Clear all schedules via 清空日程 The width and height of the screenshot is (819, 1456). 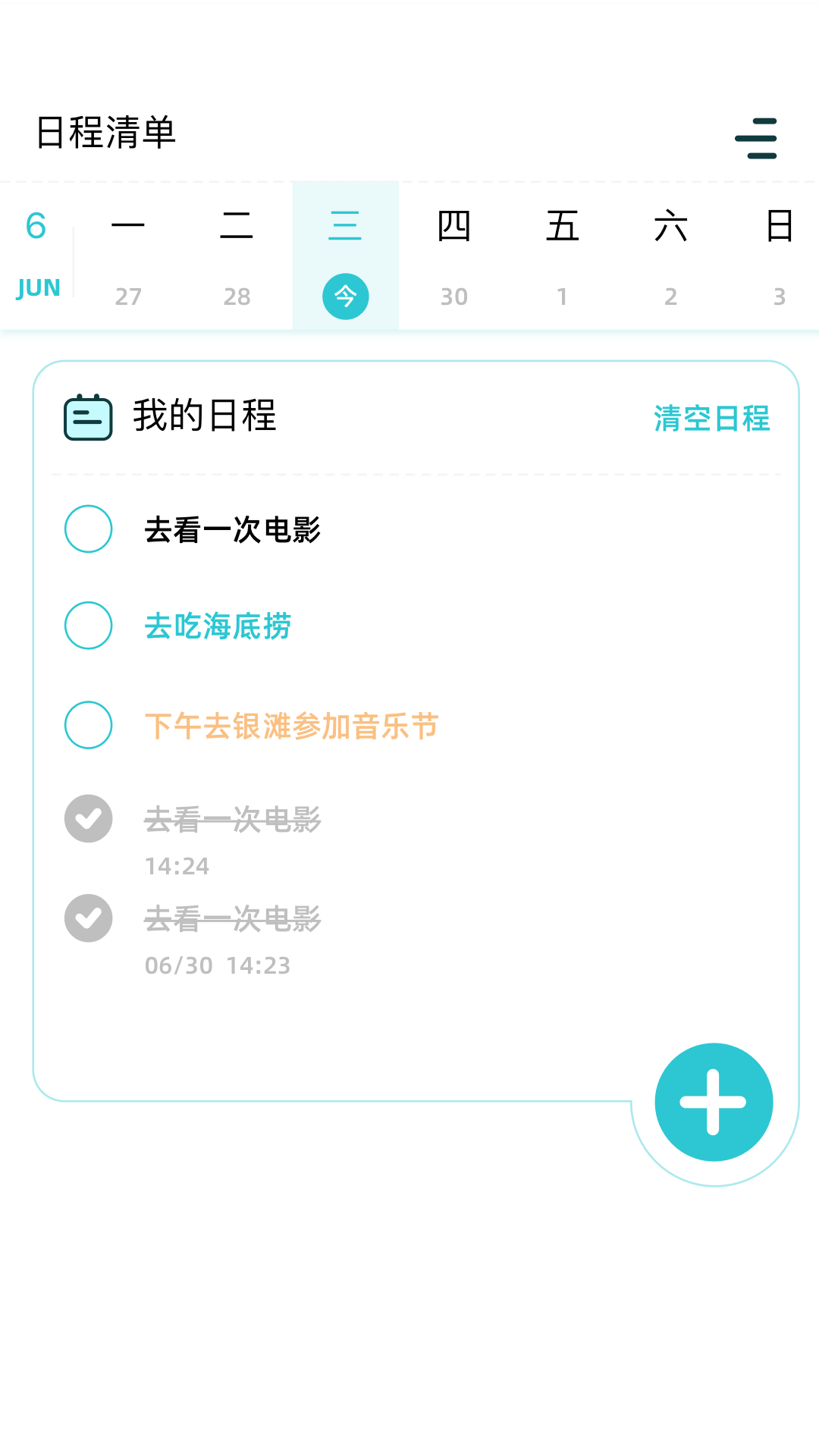click(712, 418)
